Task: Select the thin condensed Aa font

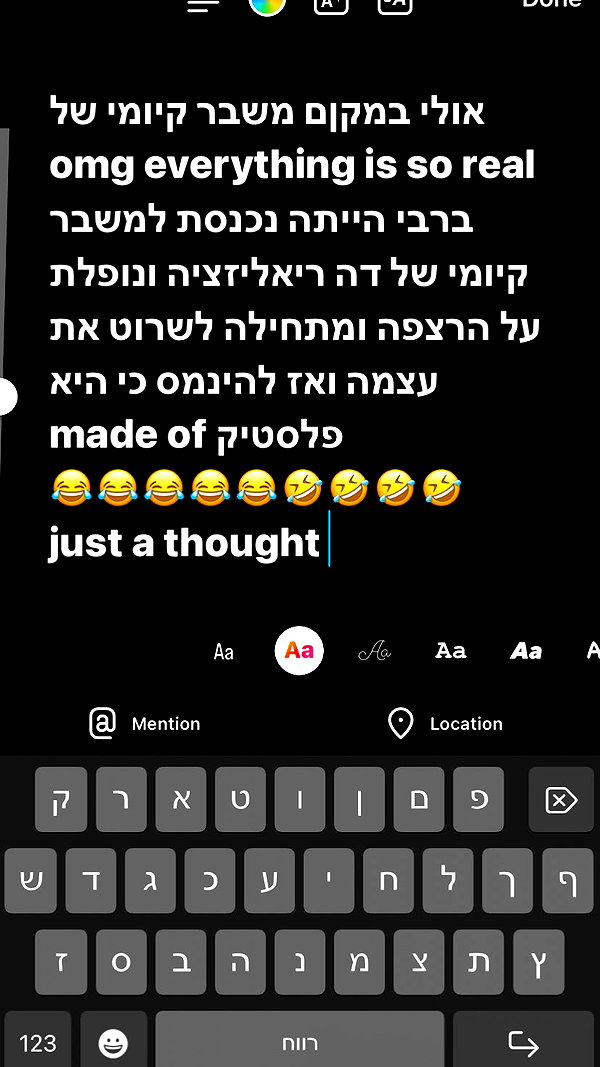Action: pyautogui.click(x=223, y=652)
